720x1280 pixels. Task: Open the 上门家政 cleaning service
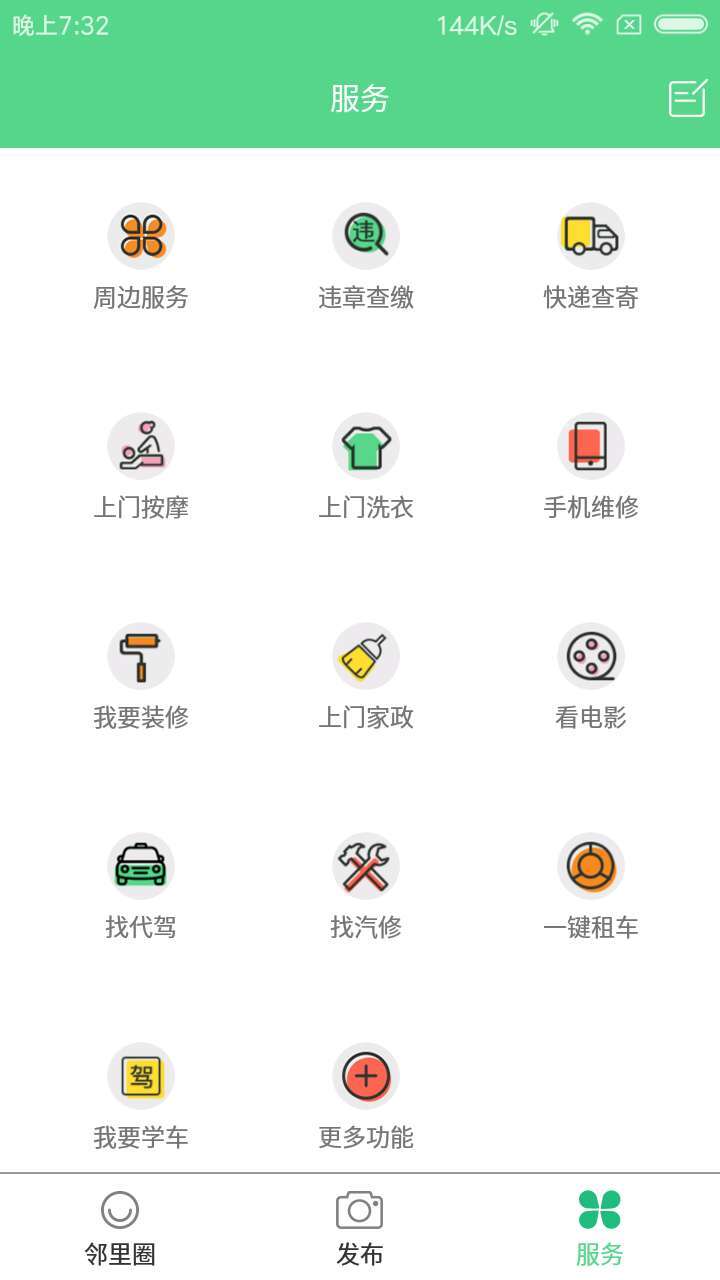[x=366, y=655]
